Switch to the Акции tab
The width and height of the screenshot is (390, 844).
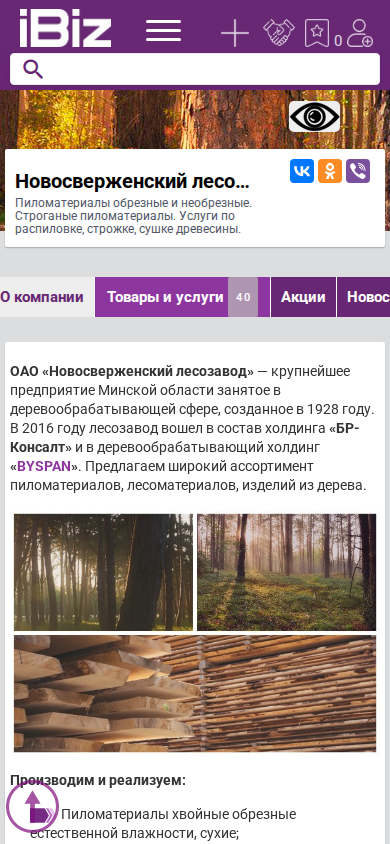point(303,297)
